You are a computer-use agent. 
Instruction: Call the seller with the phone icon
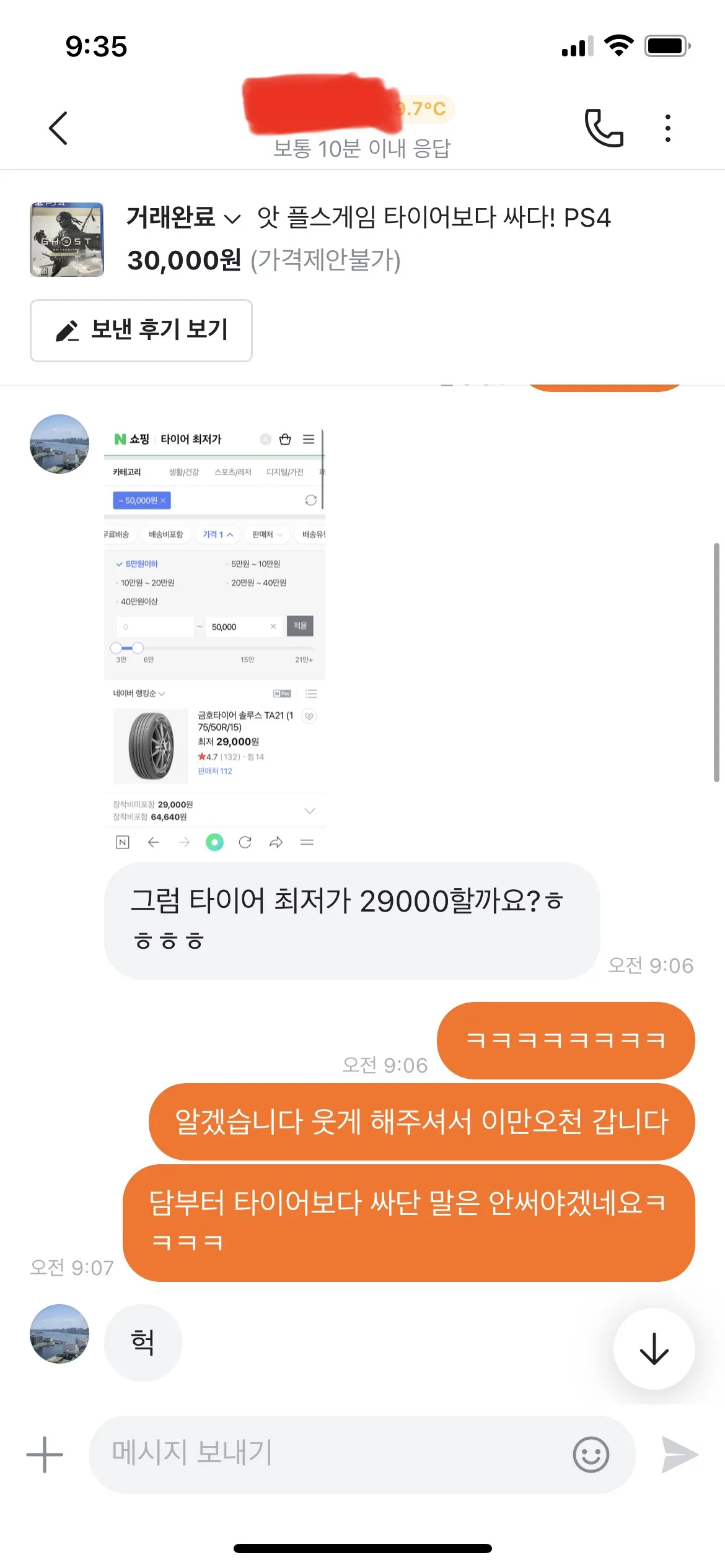604,128
